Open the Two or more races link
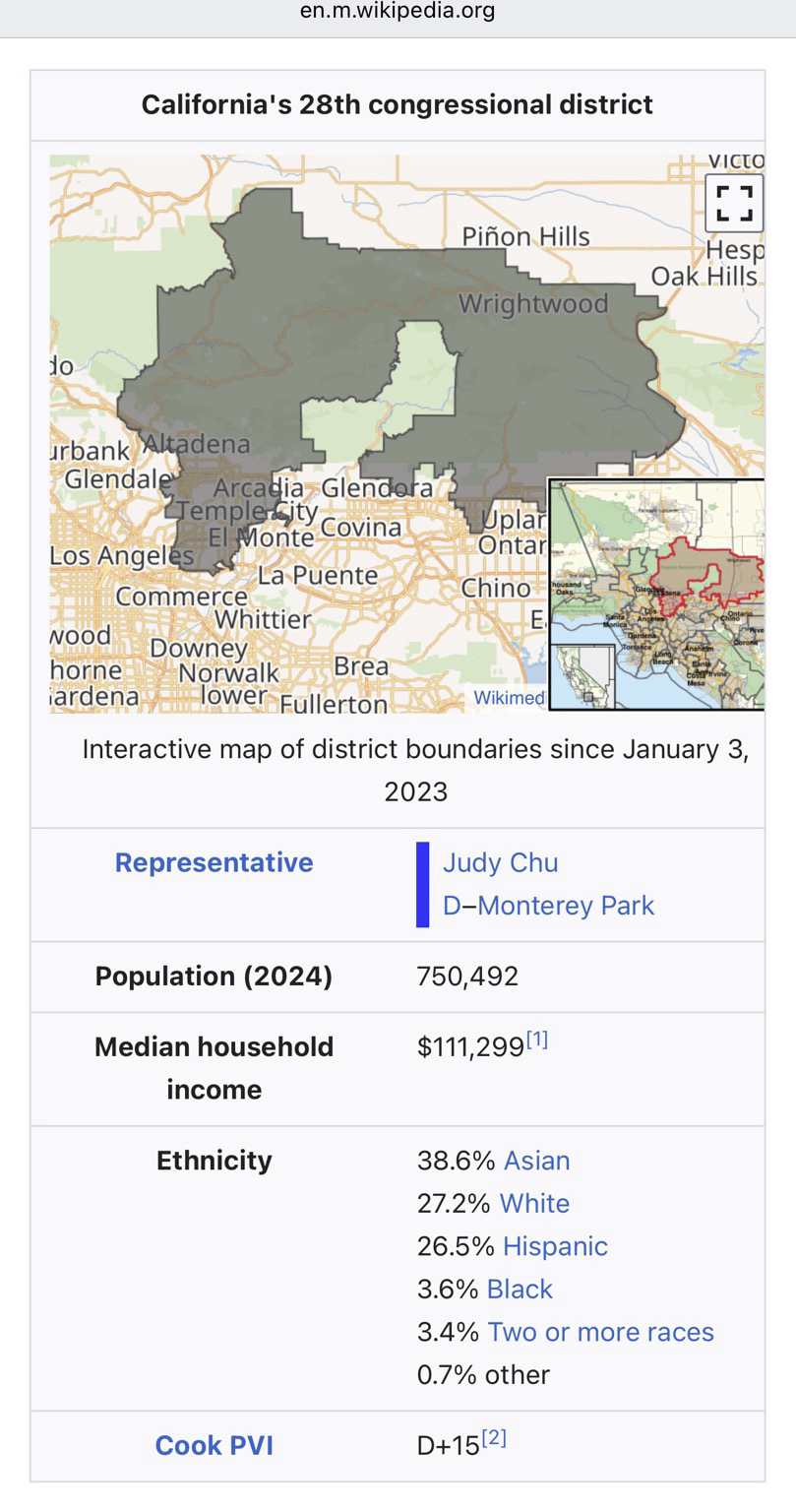This screenshot has height=1512, width=796. (600, 1332)
